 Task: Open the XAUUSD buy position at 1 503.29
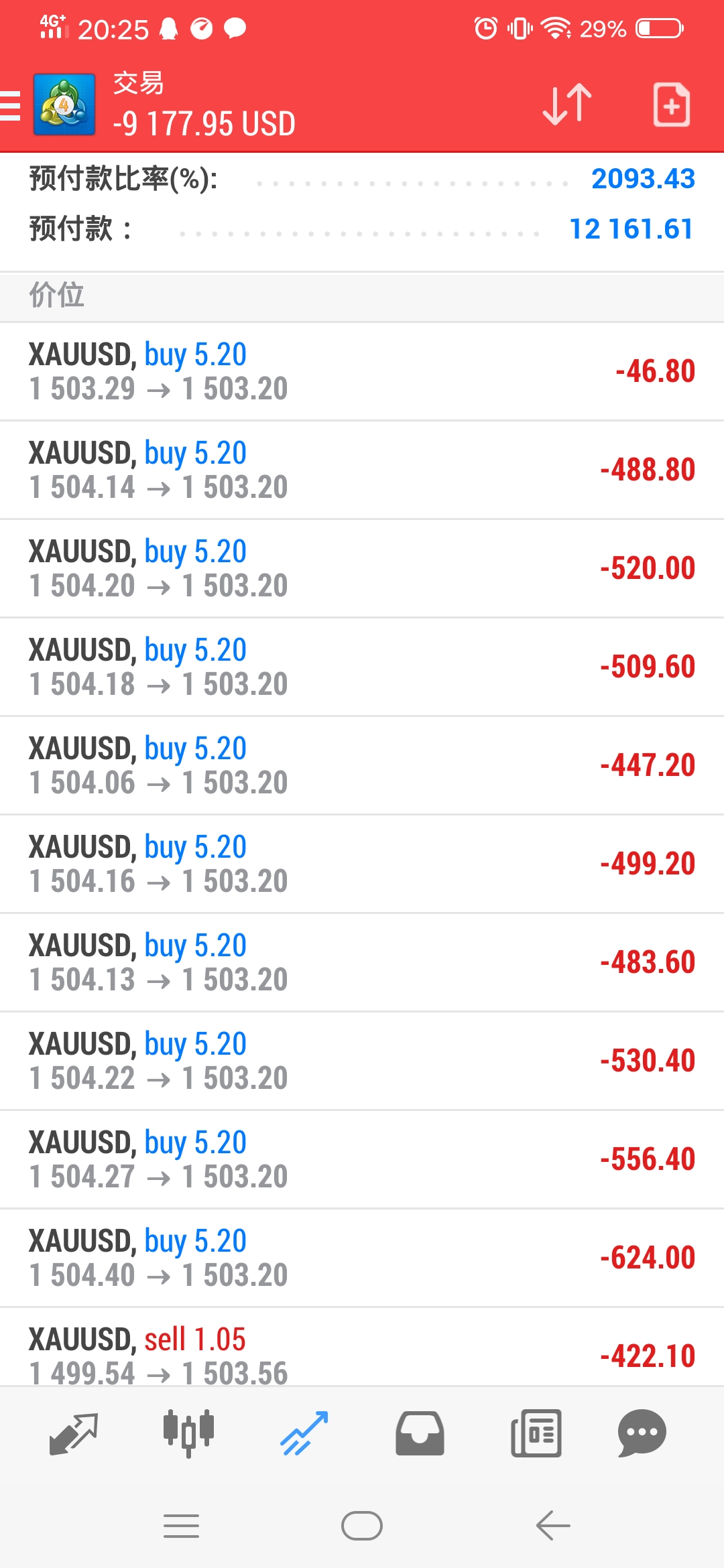tap(362, 372)
